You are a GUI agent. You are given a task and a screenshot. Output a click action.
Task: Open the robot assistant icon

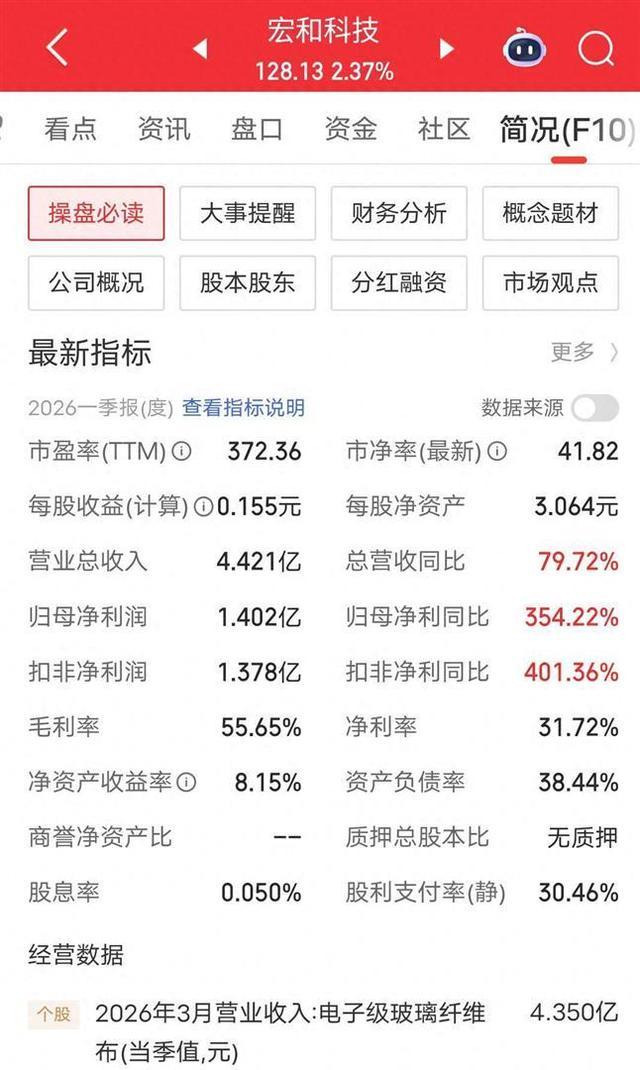(x=524, y=47)
